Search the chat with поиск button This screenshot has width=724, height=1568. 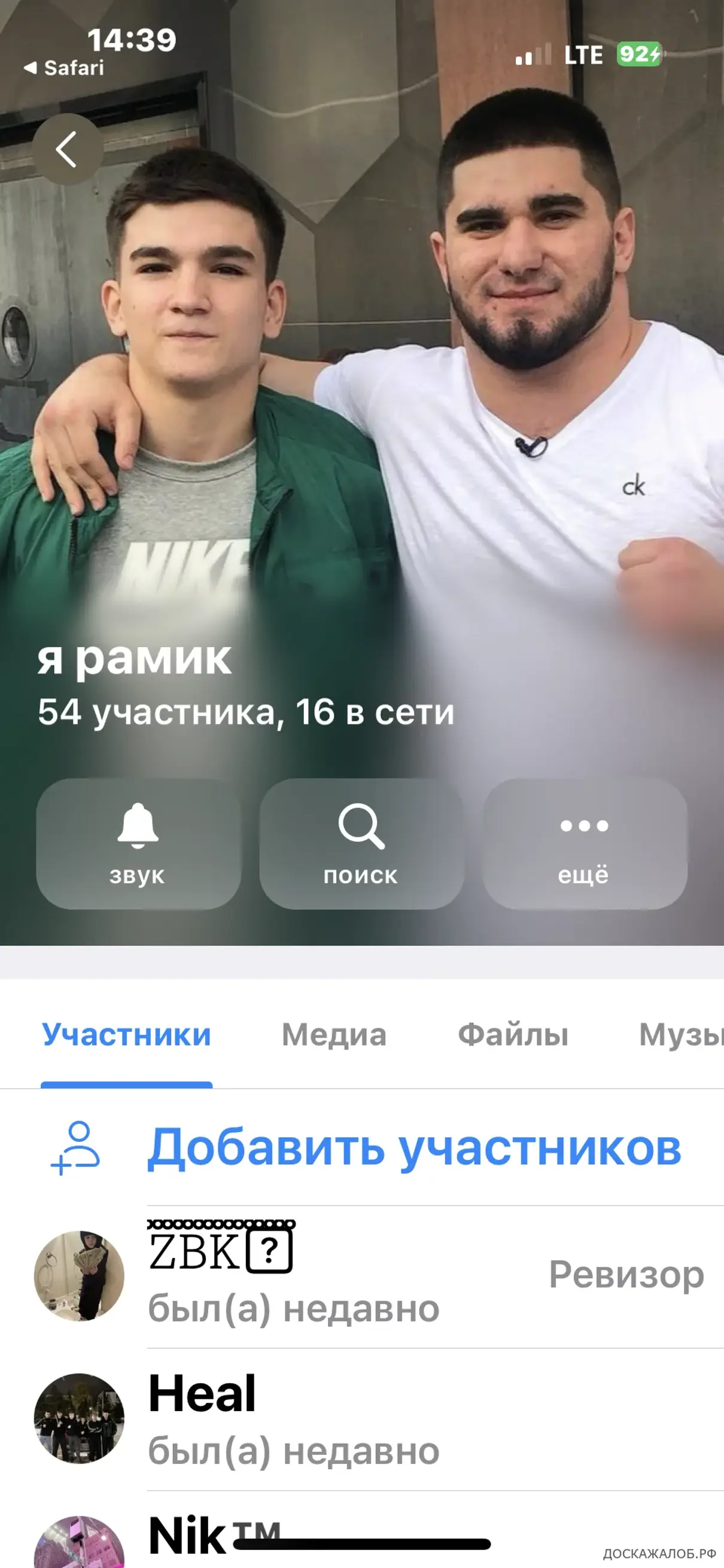(x=361, y=844)
